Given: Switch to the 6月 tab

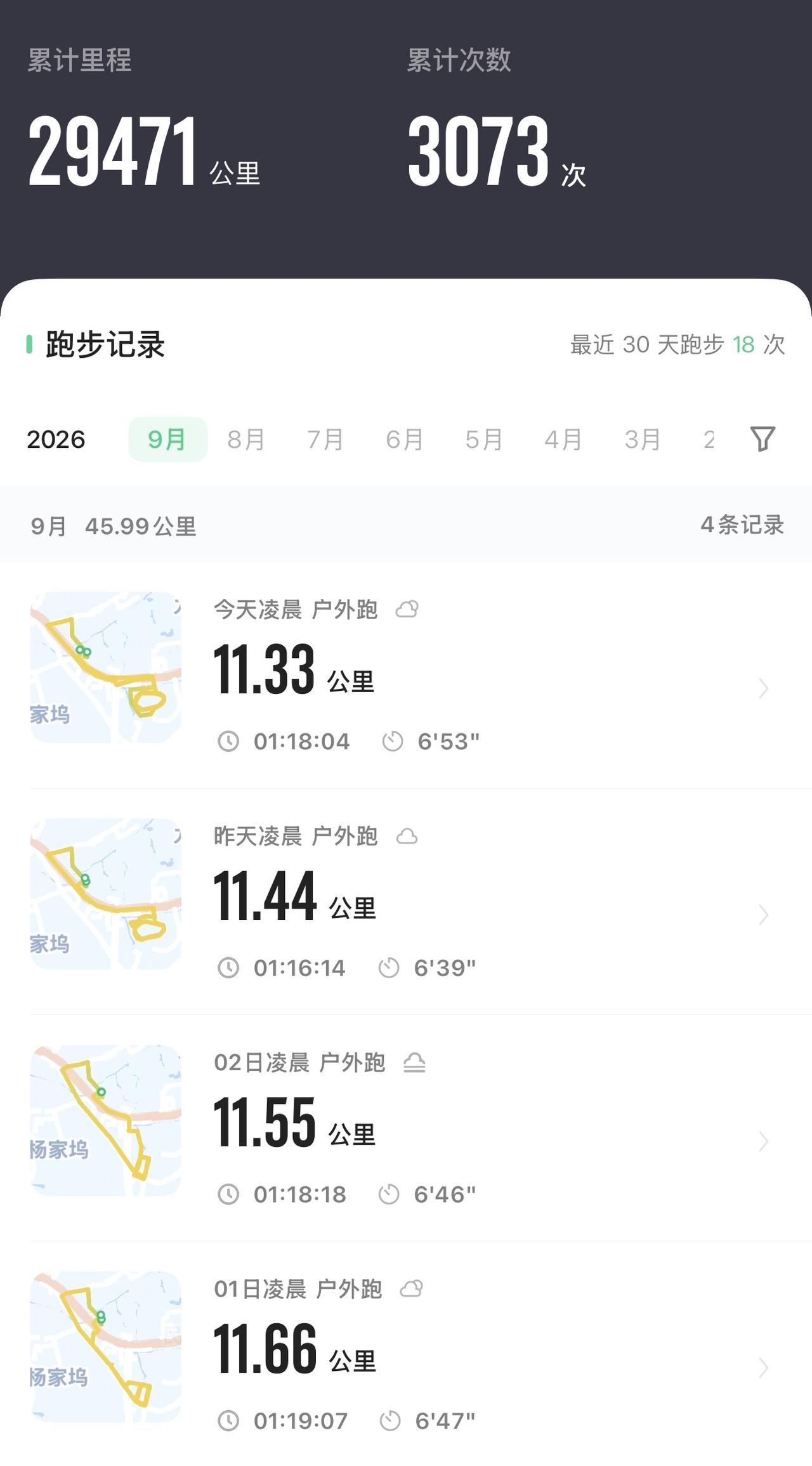Looking at the screenshot, I should (405, 439).
